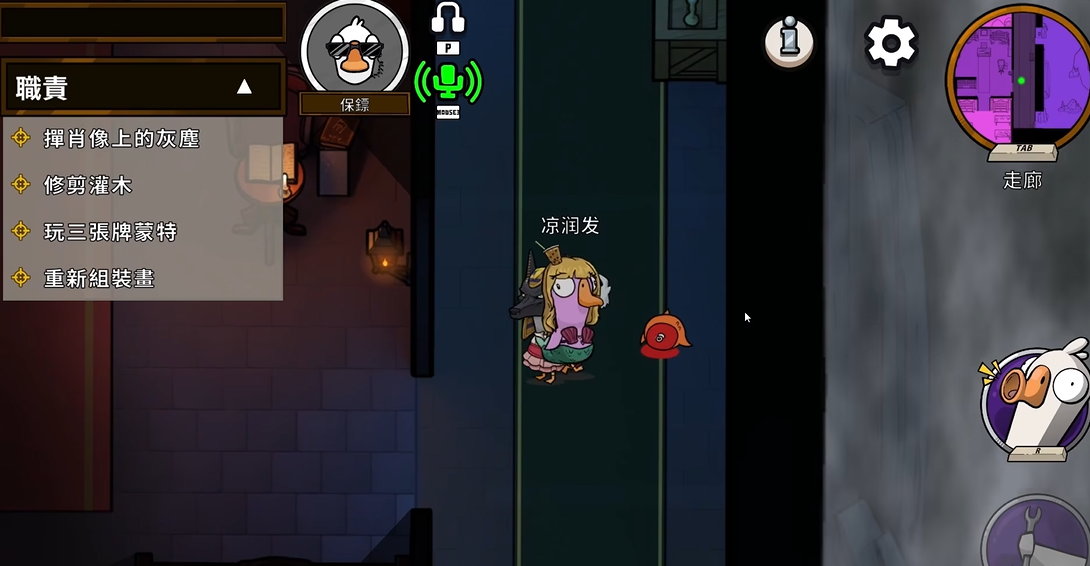Open the settings gear
The width and height of the screenshot is (1090, 566).
click(890, 43)
